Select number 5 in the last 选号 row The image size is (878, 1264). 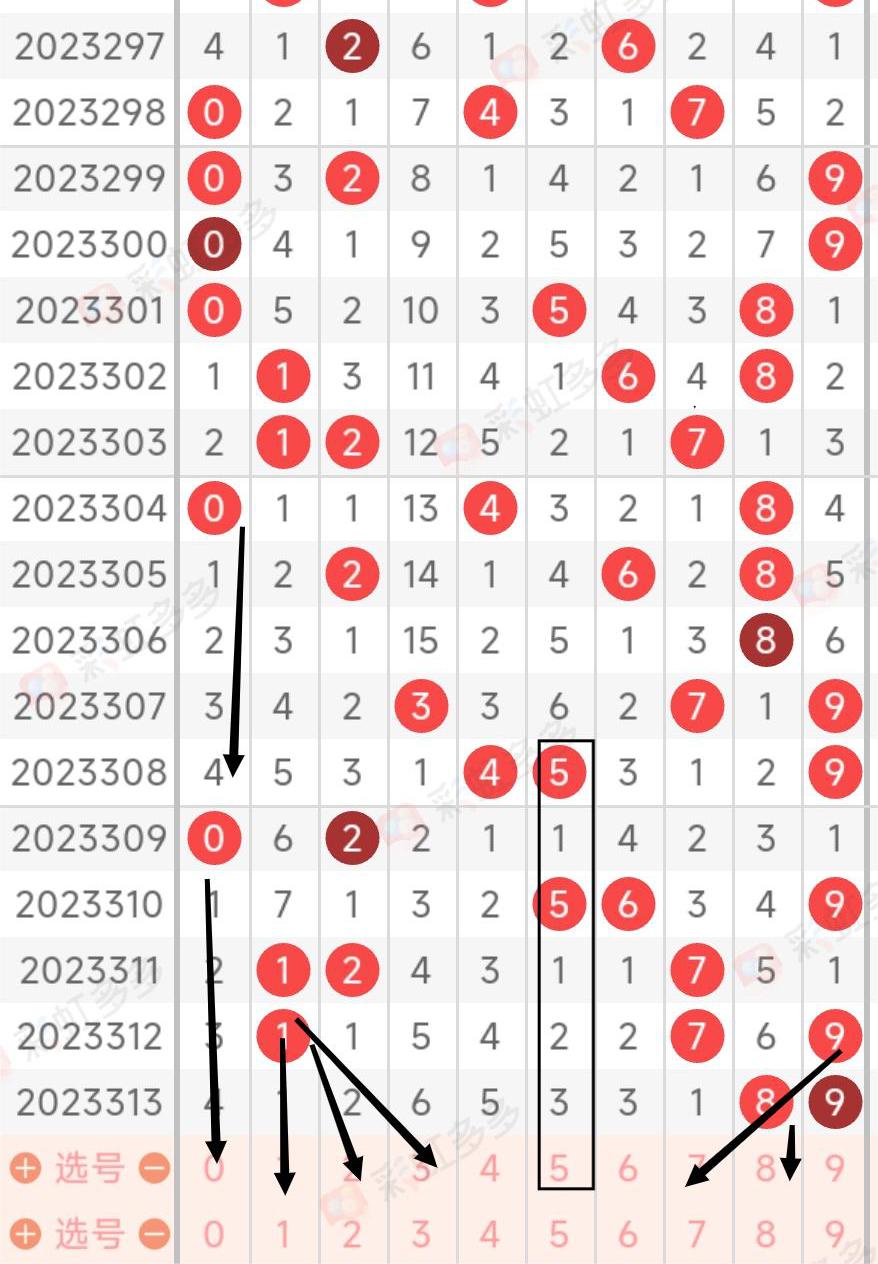pyautogui.click(x=558, y=1235)
